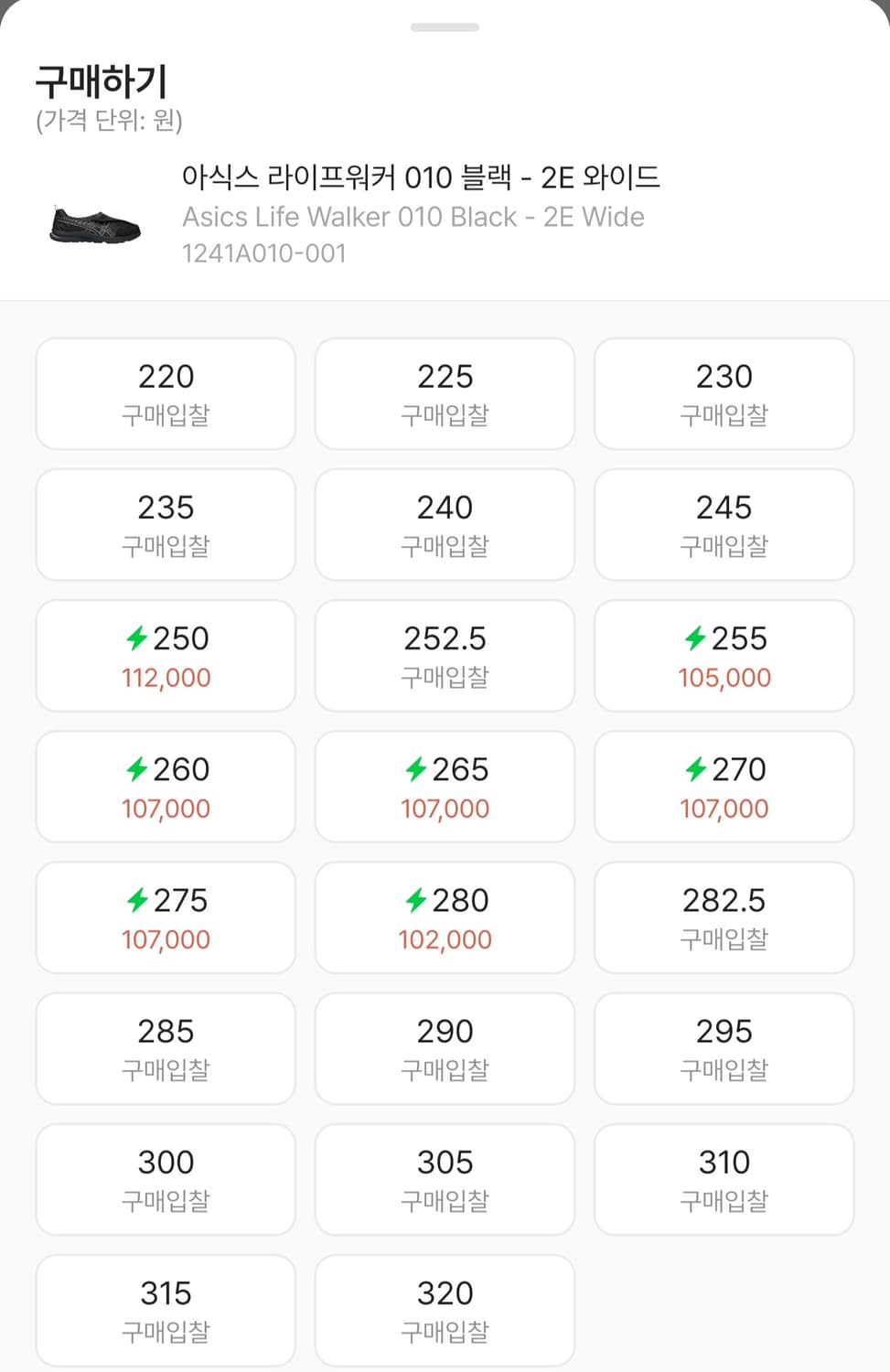This screenshot has height=1372, width=890.
Task: Select the instant buy icon for size 265
Action: point(417,769)
